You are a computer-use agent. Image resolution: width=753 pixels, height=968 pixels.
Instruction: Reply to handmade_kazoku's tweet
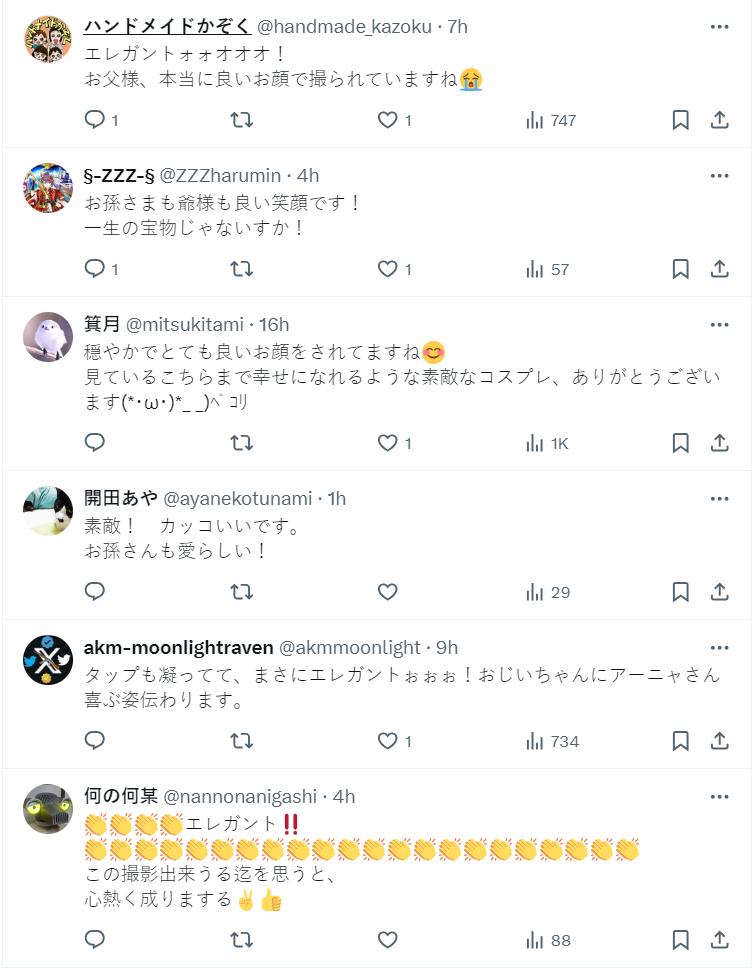pyautogui.click(x=95, y=120)
